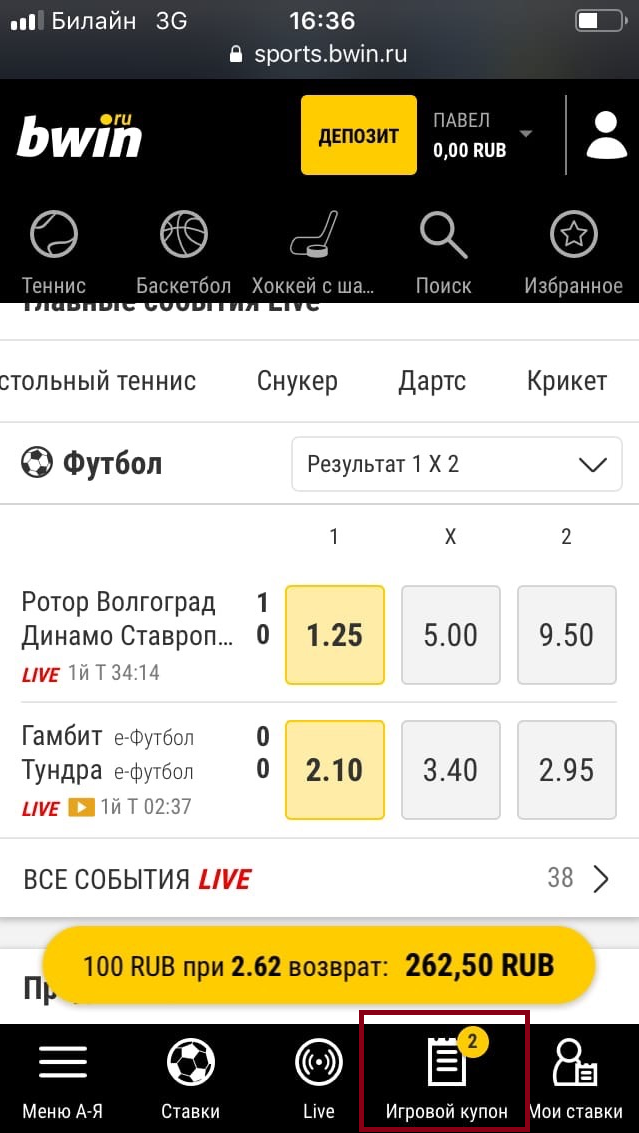Open Игровой купон bet slip
639x1133 pixels.
(446, 1079)
